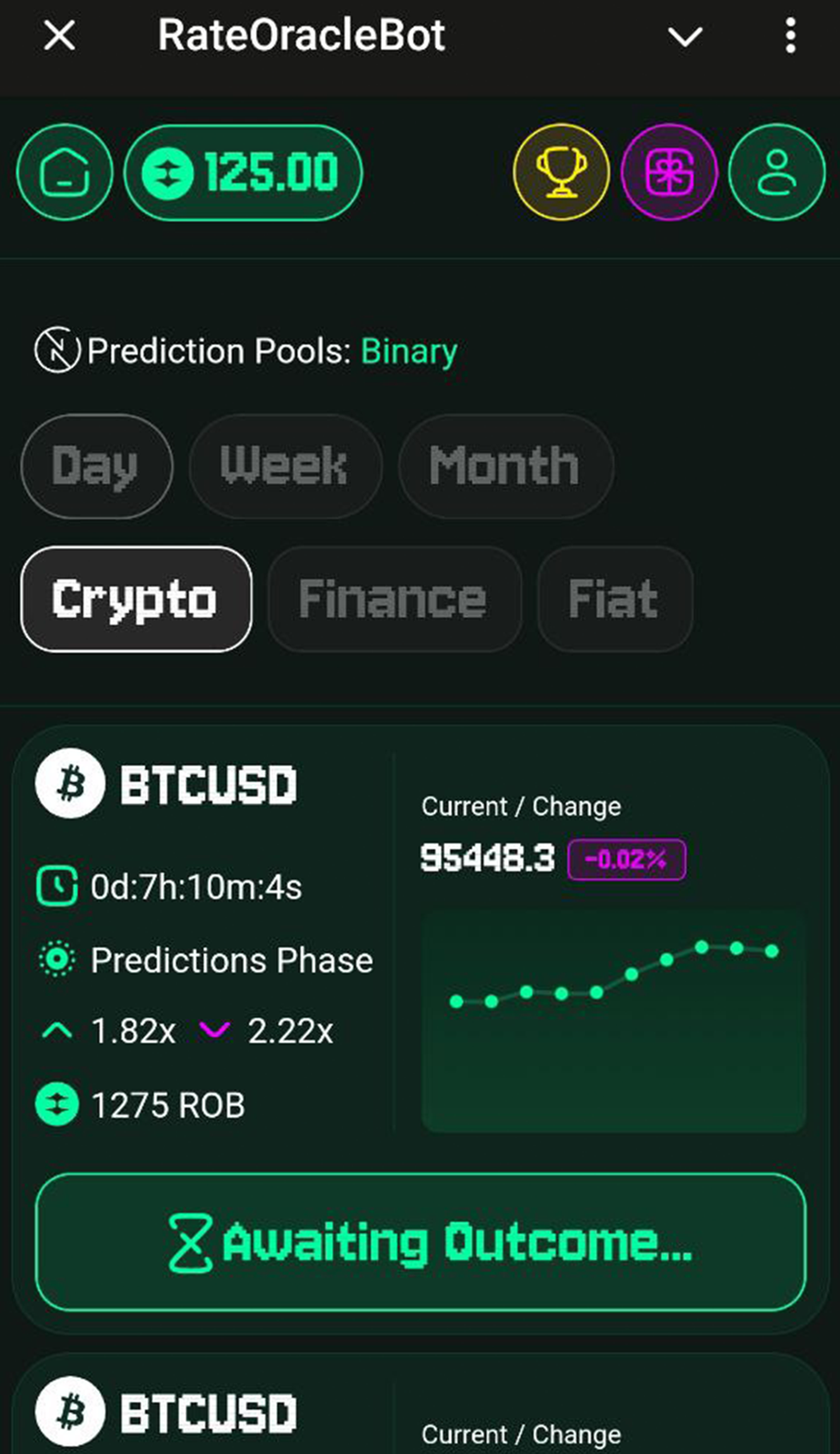Go to the home screen icon
The width and height of the screenshot is (840, 1454).
65,172
